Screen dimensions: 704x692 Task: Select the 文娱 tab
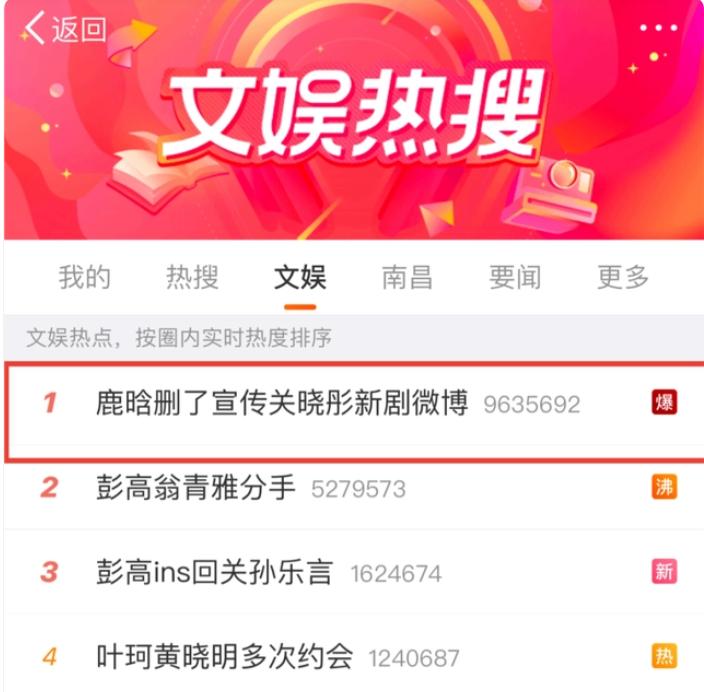point(300,277)
